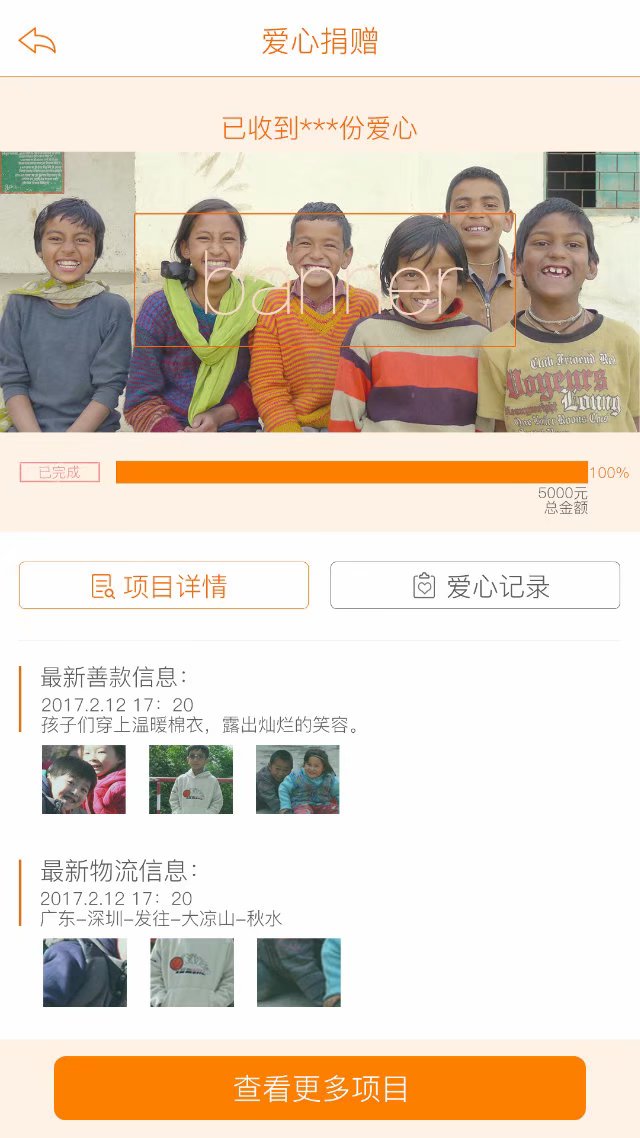View second photo under 最新善款信息

coord(191,779)
